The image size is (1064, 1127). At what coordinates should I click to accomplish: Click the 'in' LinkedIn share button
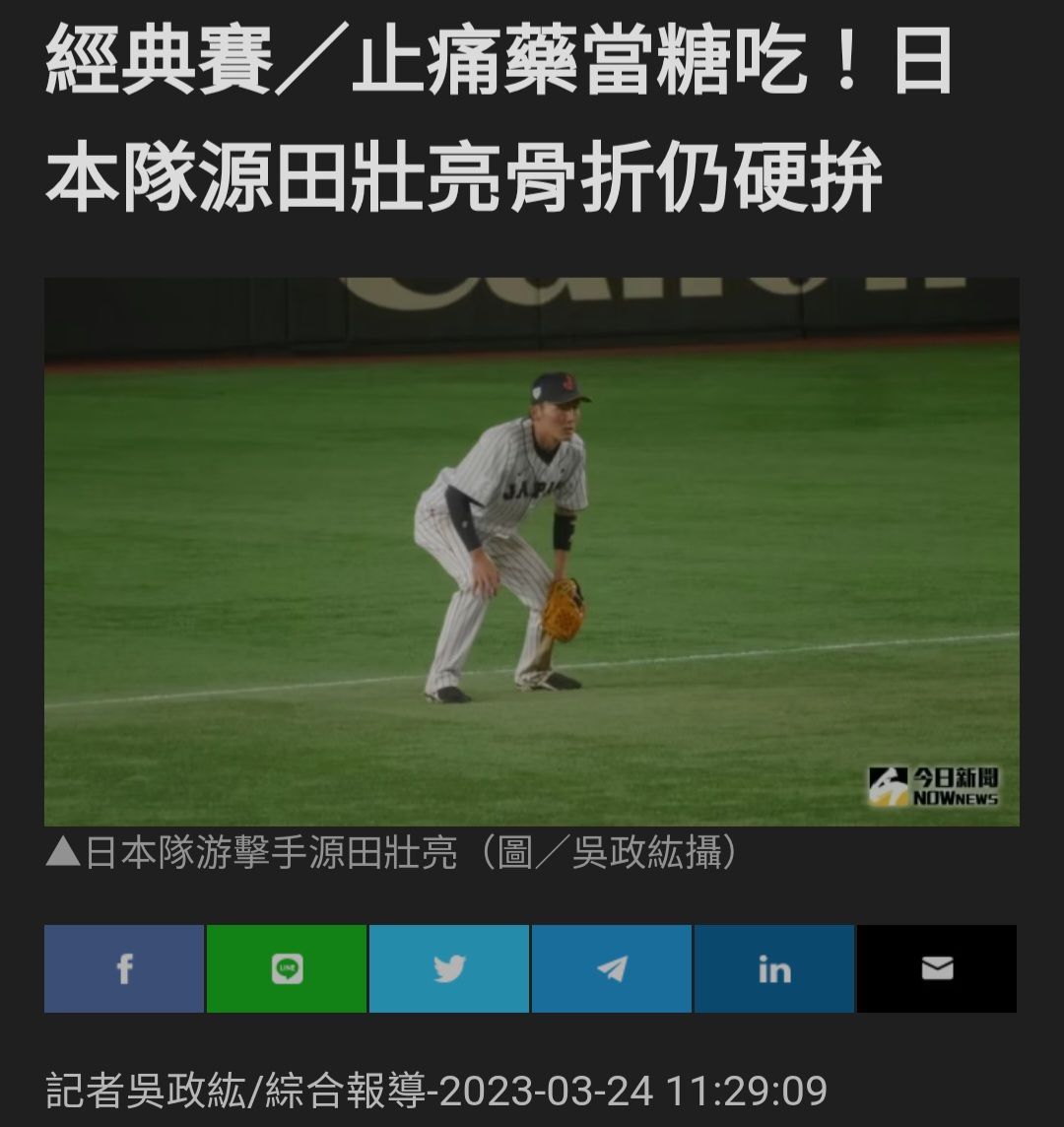tap(774, 968)
